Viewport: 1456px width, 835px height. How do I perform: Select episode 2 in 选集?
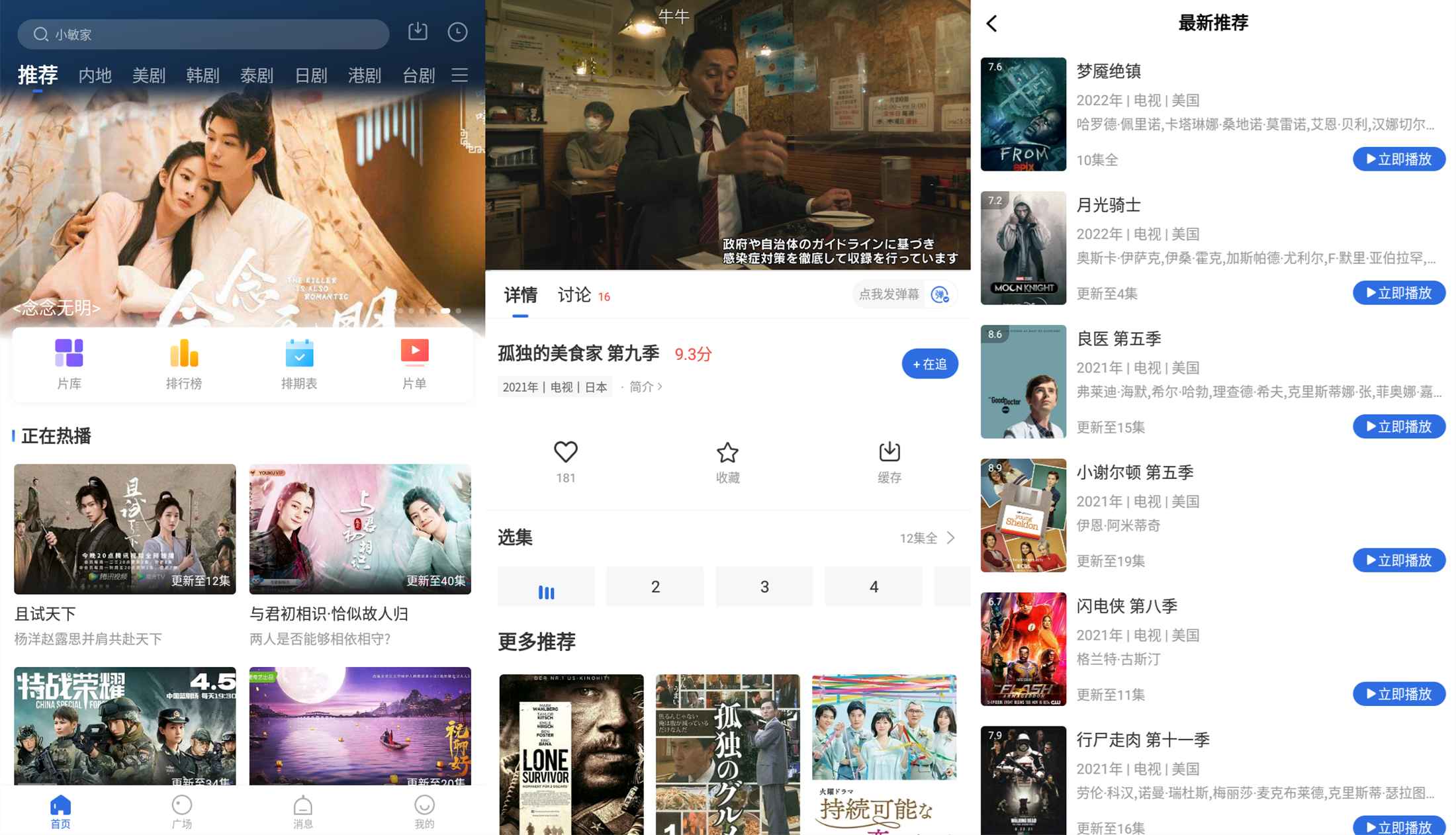tap(655, 587)
